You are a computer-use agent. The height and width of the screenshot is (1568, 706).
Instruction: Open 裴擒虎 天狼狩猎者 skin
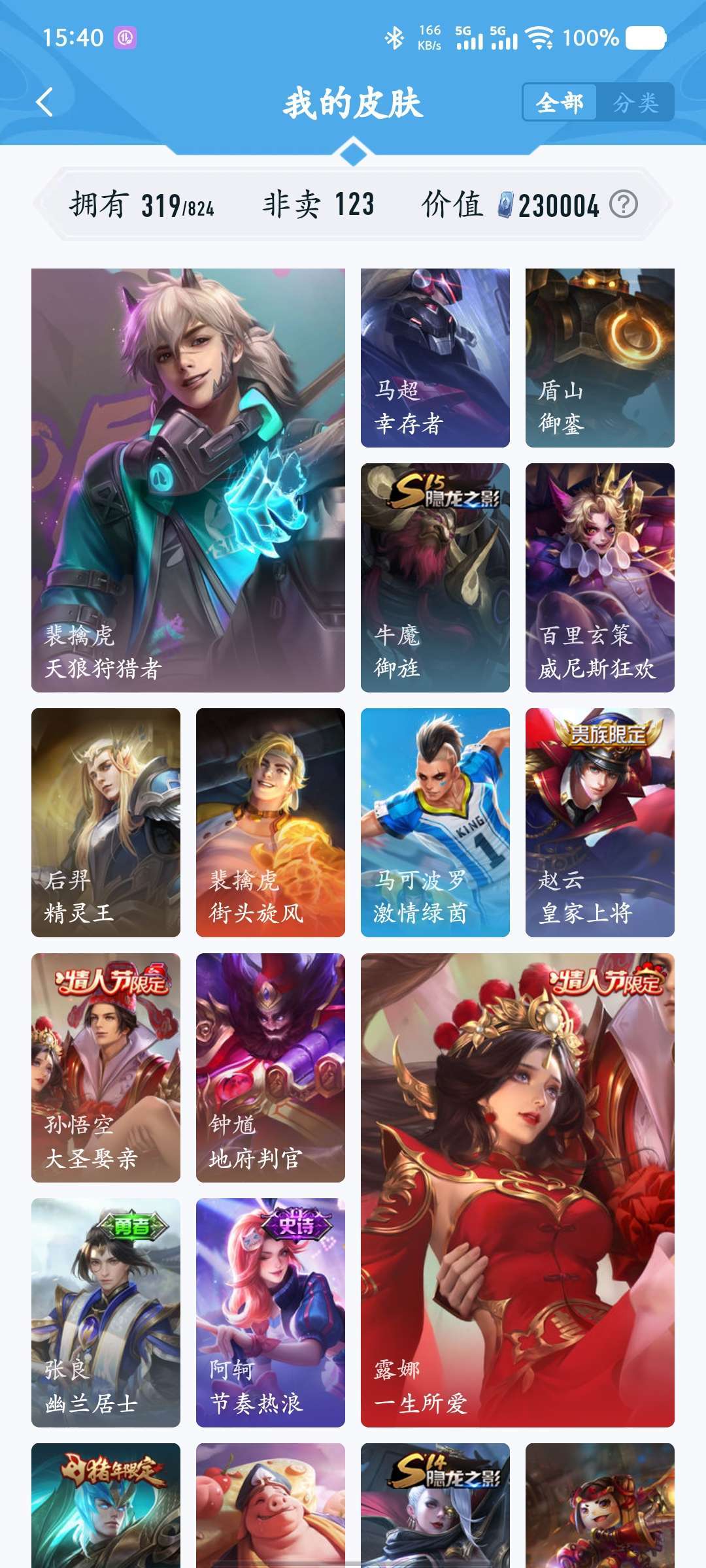coord(188,480)
